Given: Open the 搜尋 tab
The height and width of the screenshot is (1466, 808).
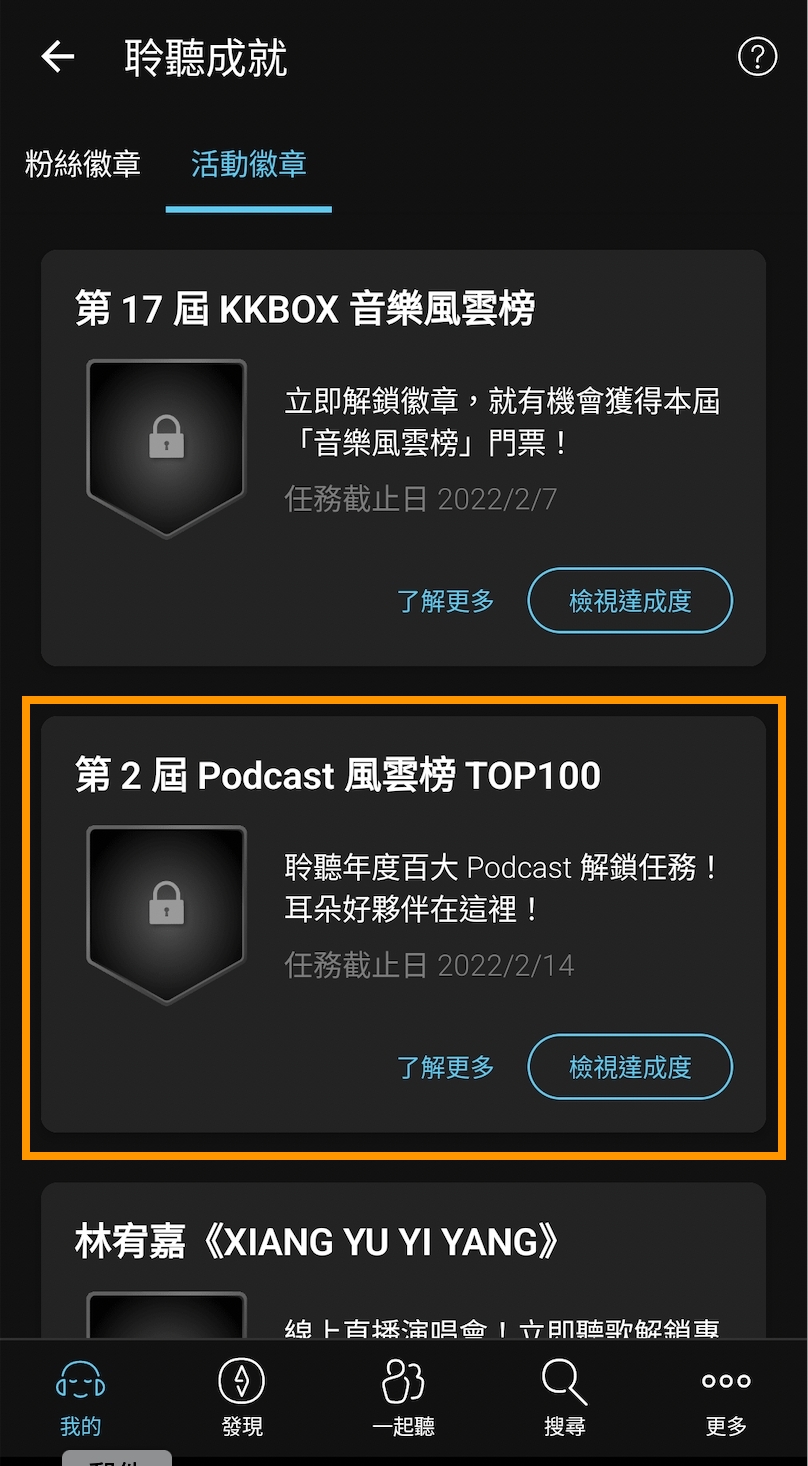Looking at the screenshot, I should click(x=565, y=1398).
